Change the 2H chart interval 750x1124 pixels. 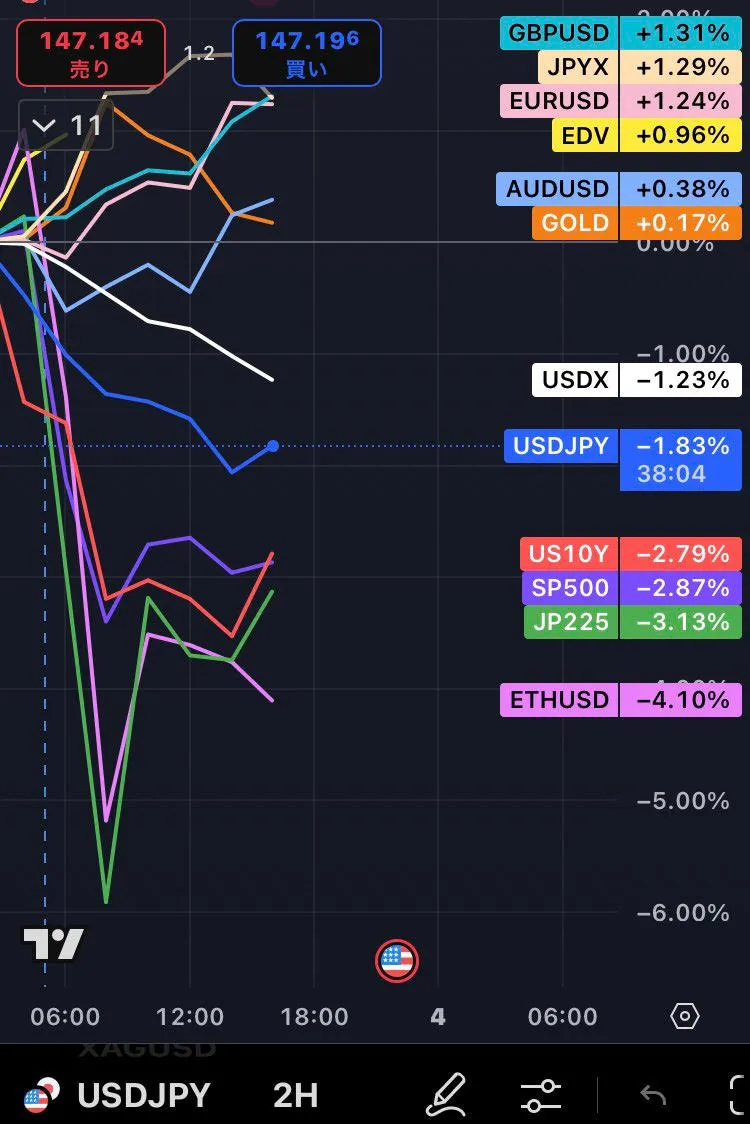pos(295,1095)
